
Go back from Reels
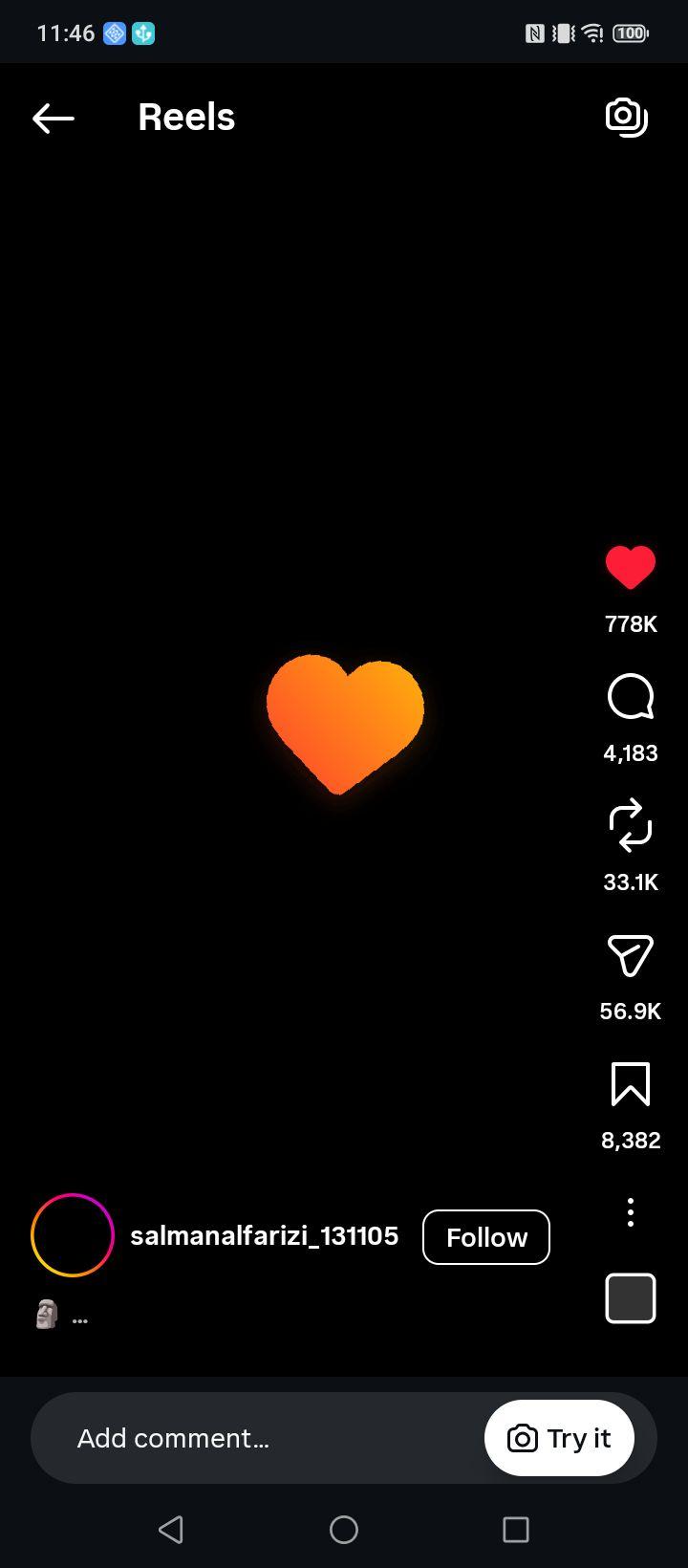point(54,118)
